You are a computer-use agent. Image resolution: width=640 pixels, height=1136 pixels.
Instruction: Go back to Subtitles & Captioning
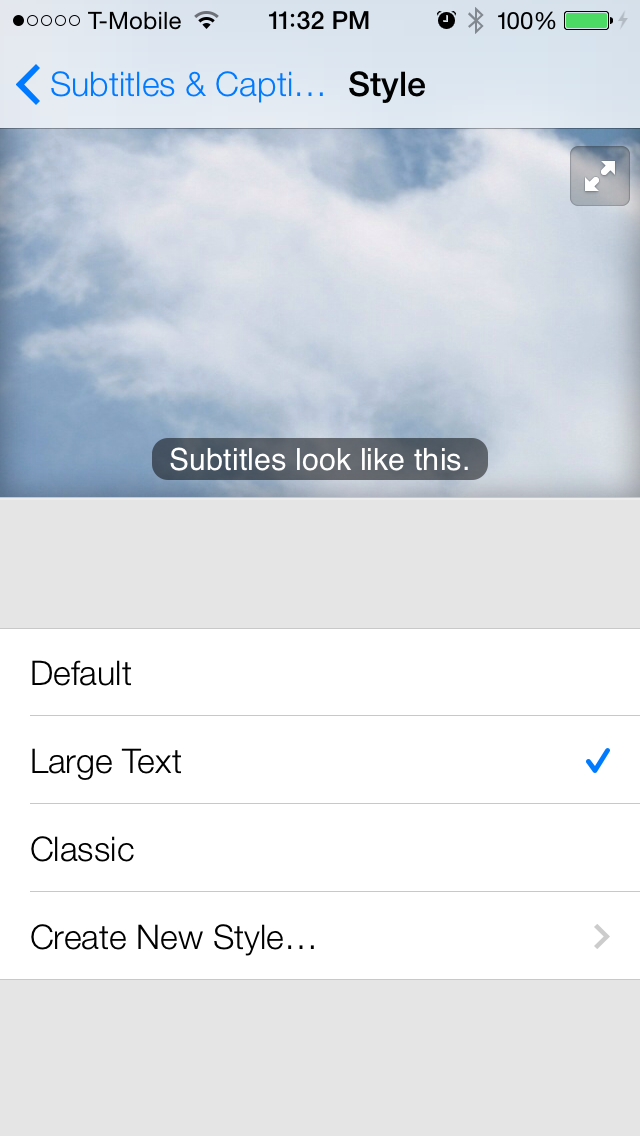(170, 85)
